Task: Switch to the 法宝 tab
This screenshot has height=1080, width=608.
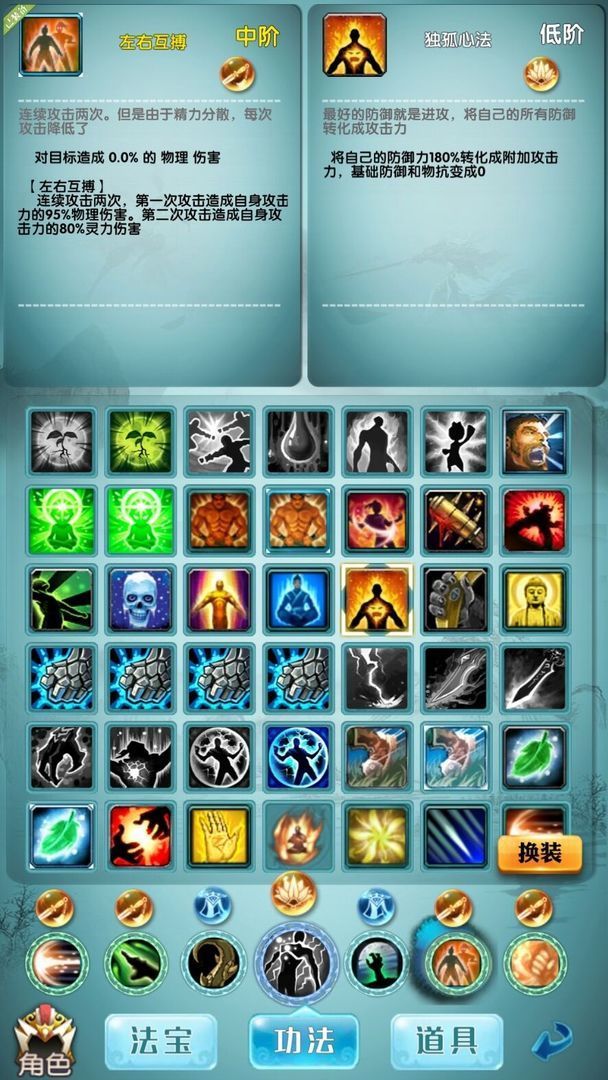Action: [160, 1039]
